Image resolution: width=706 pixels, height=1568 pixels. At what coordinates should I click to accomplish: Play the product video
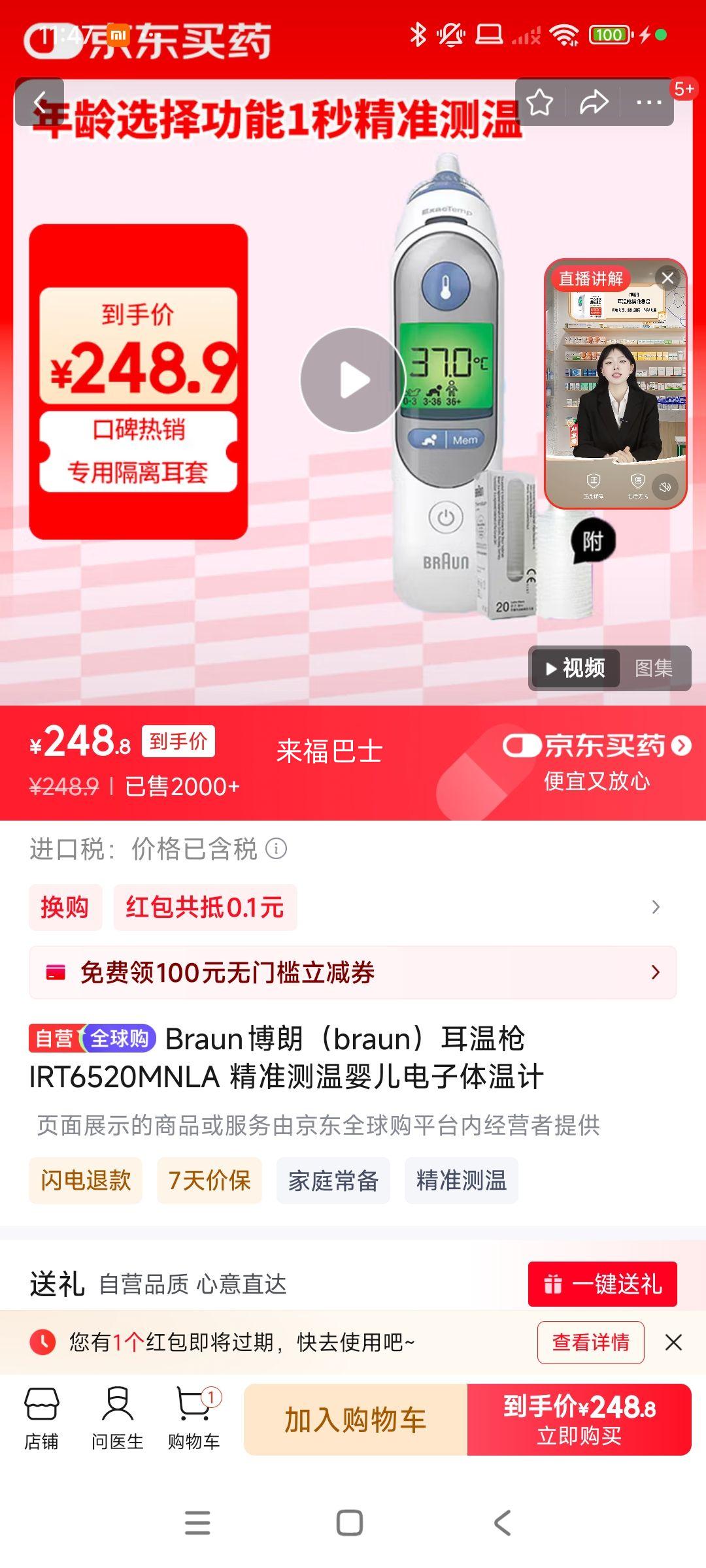tap(353, 380)
